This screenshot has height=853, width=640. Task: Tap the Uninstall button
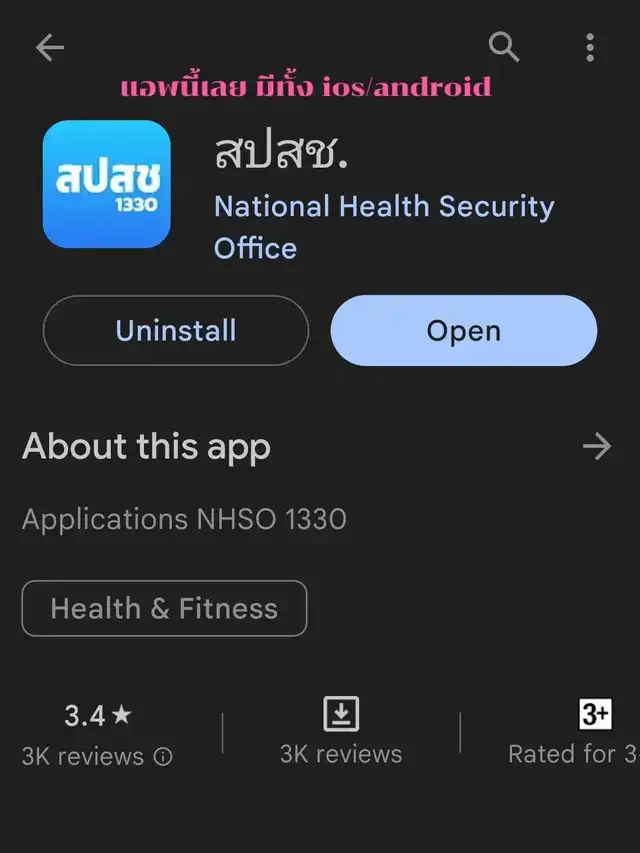tap(176, 331)
